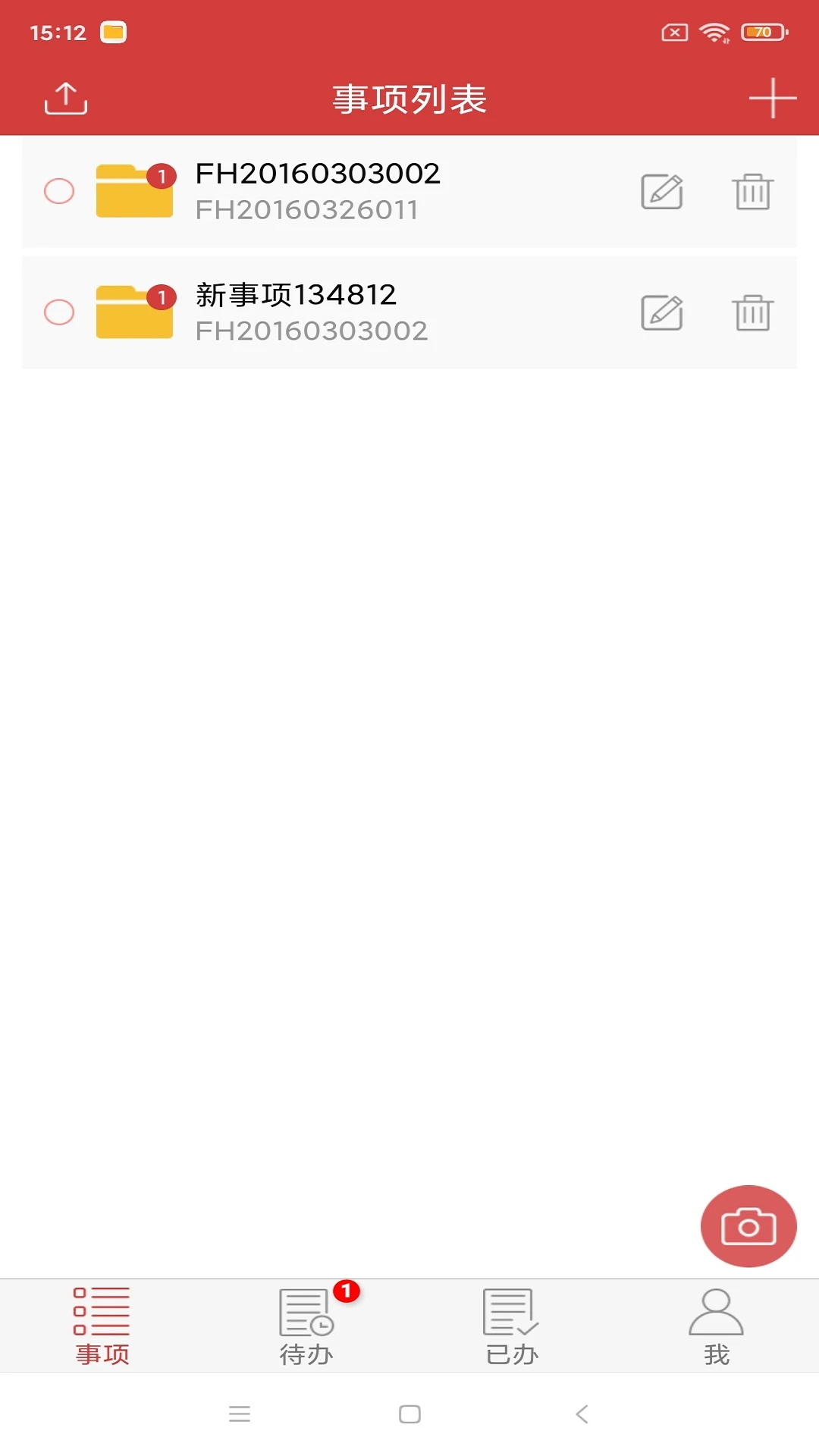The height and width of the screenshot is (1456, 819).
Task: Tap the edit pencil icon for FH20160303002
Action: [661, 191]
